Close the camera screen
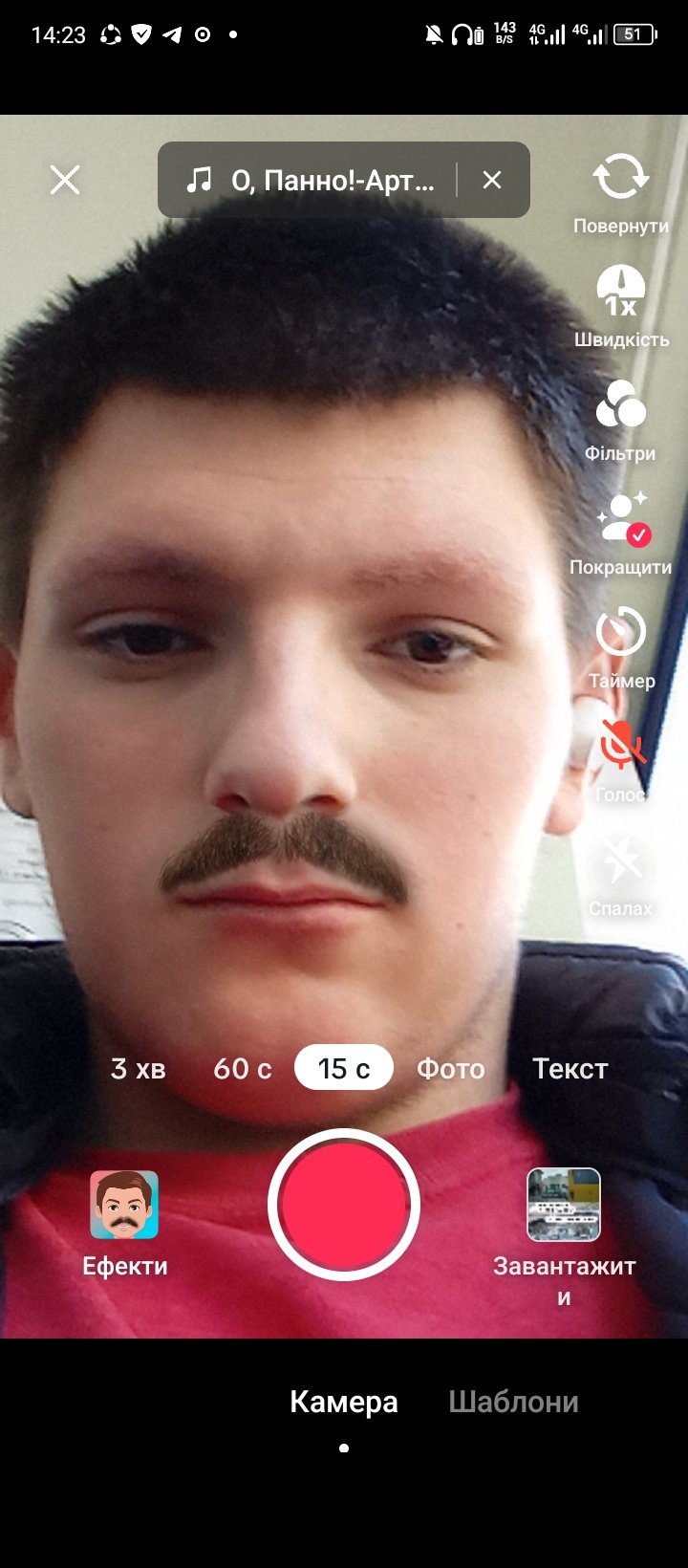The width and height of the screenshot is (688, 1568). (65, 180)
